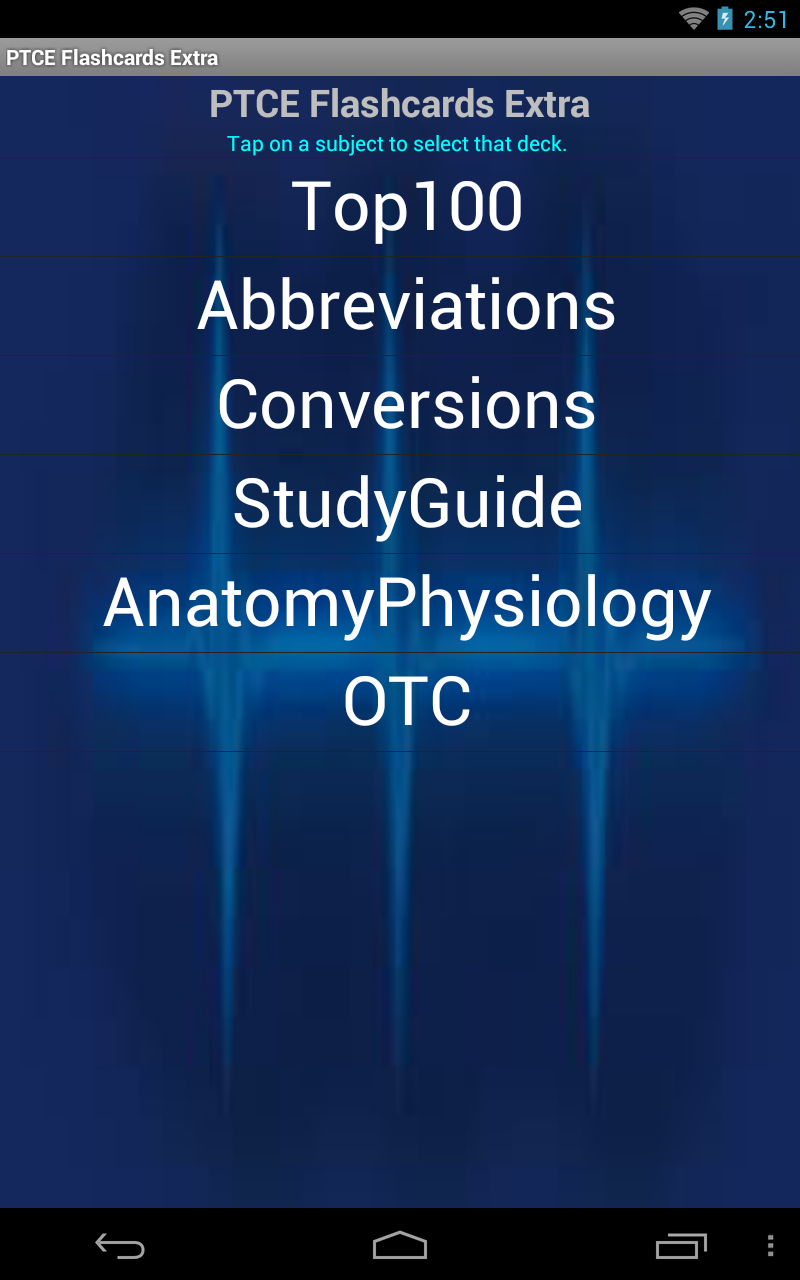
Task: Tap the subject selection instruction text
Action: (398, 143)
